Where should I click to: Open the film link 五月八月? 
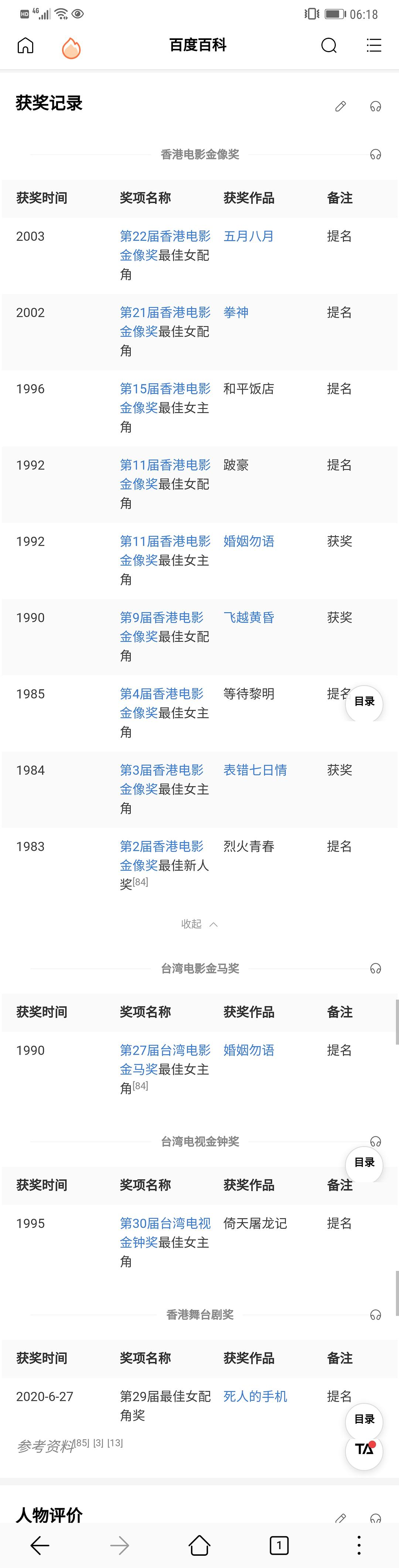tap(248, 236)
